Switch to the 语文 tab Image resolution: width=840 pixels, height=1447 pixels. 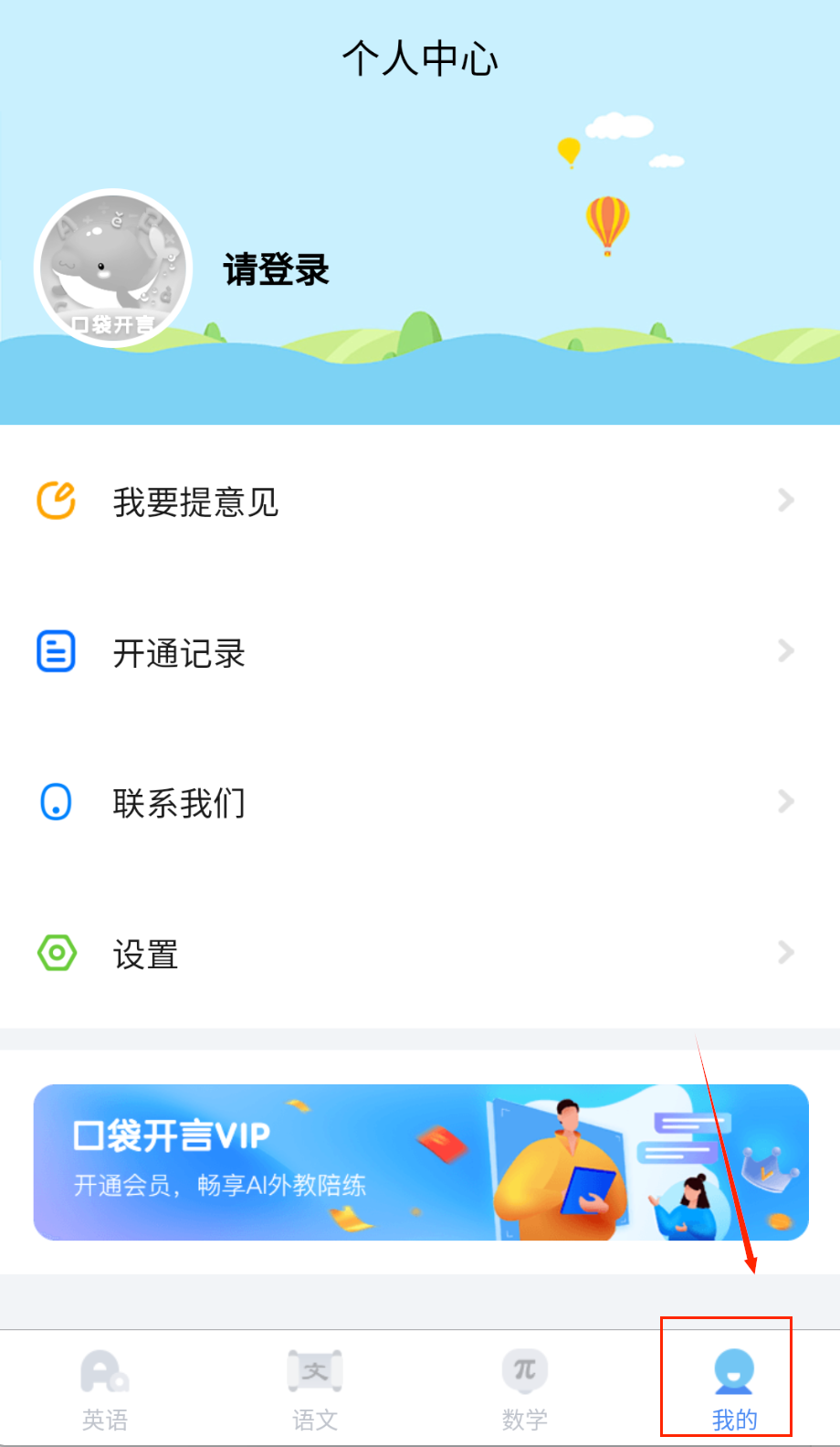coord(315,1389)
